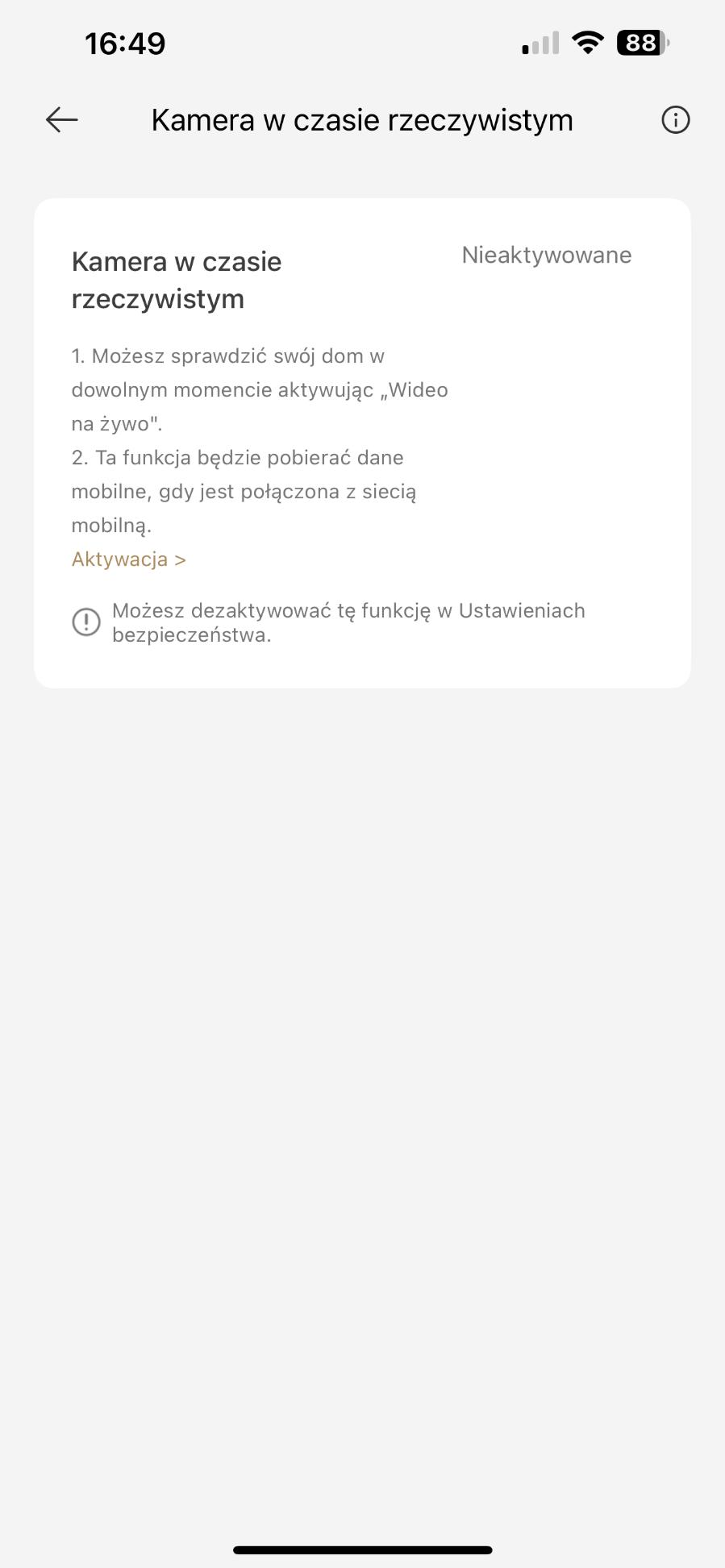Open the info icon in the header

[x=675, y=120]
